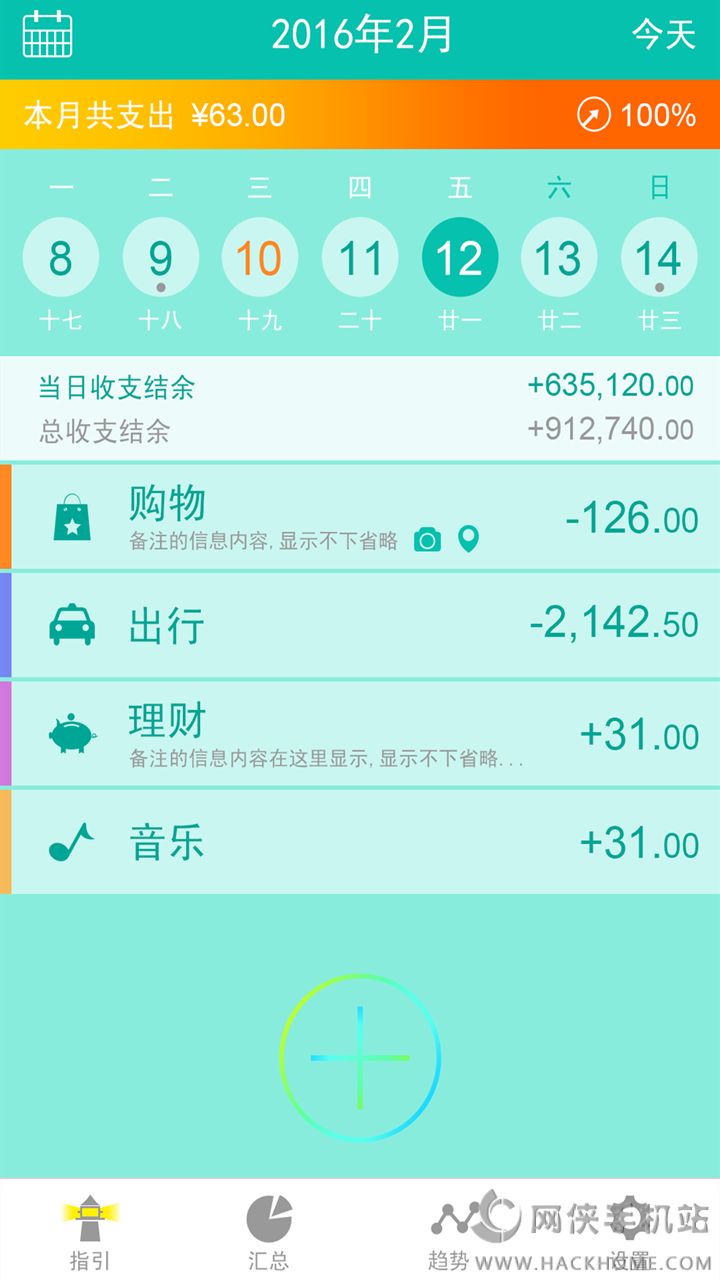Add a new record with plus button

tap(360, 1058)
